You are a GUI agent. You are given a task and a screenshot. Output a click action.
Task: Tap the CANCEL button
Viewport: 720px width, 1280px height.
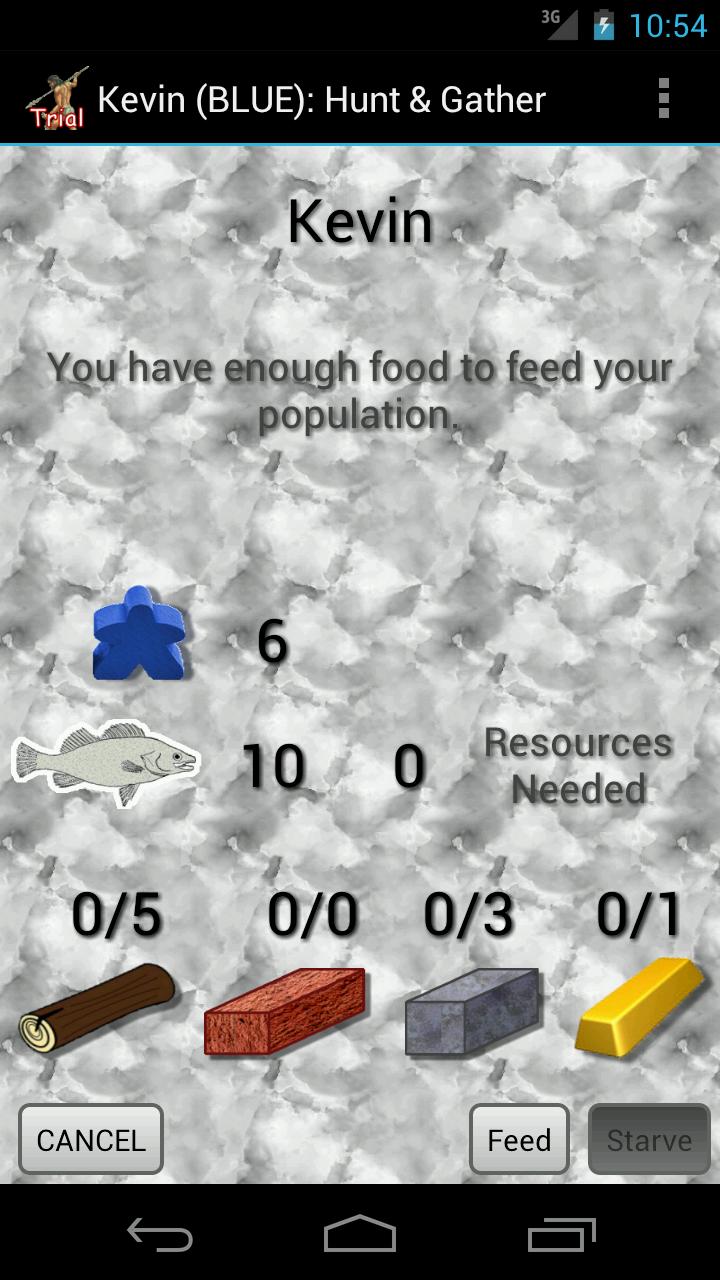[91, 1140]
